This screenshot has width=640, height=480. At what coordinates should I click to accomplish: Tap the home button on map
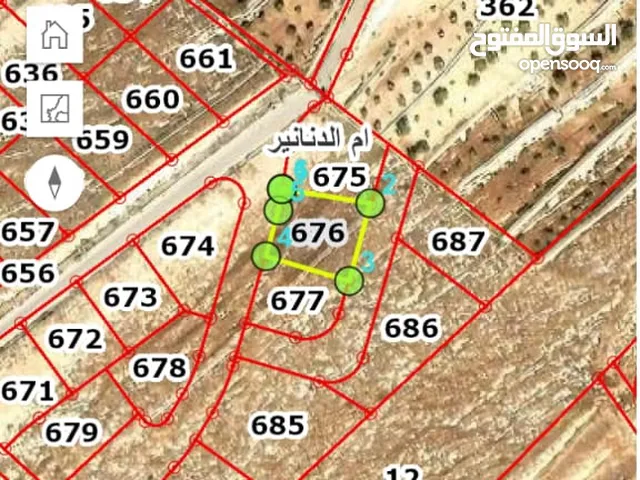[x=53, y=35]
